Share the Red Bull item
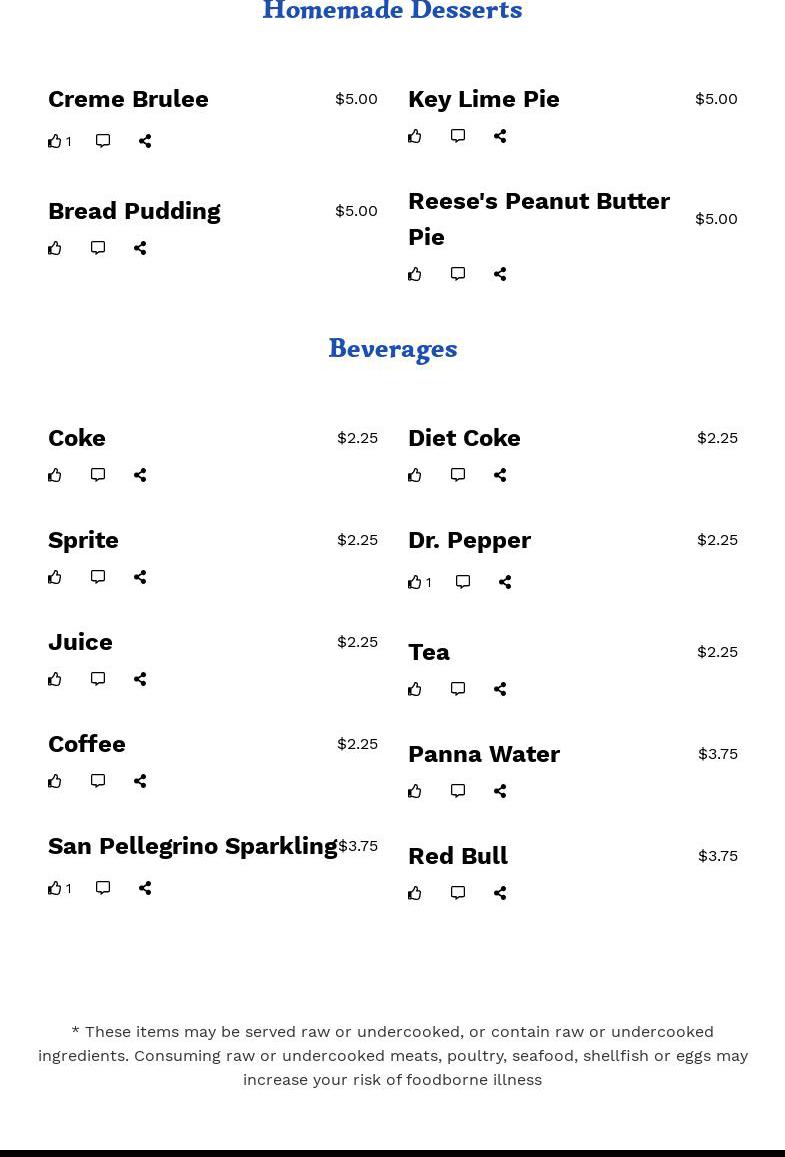Screen dimensions: 785x1157 tap(500, 893)
